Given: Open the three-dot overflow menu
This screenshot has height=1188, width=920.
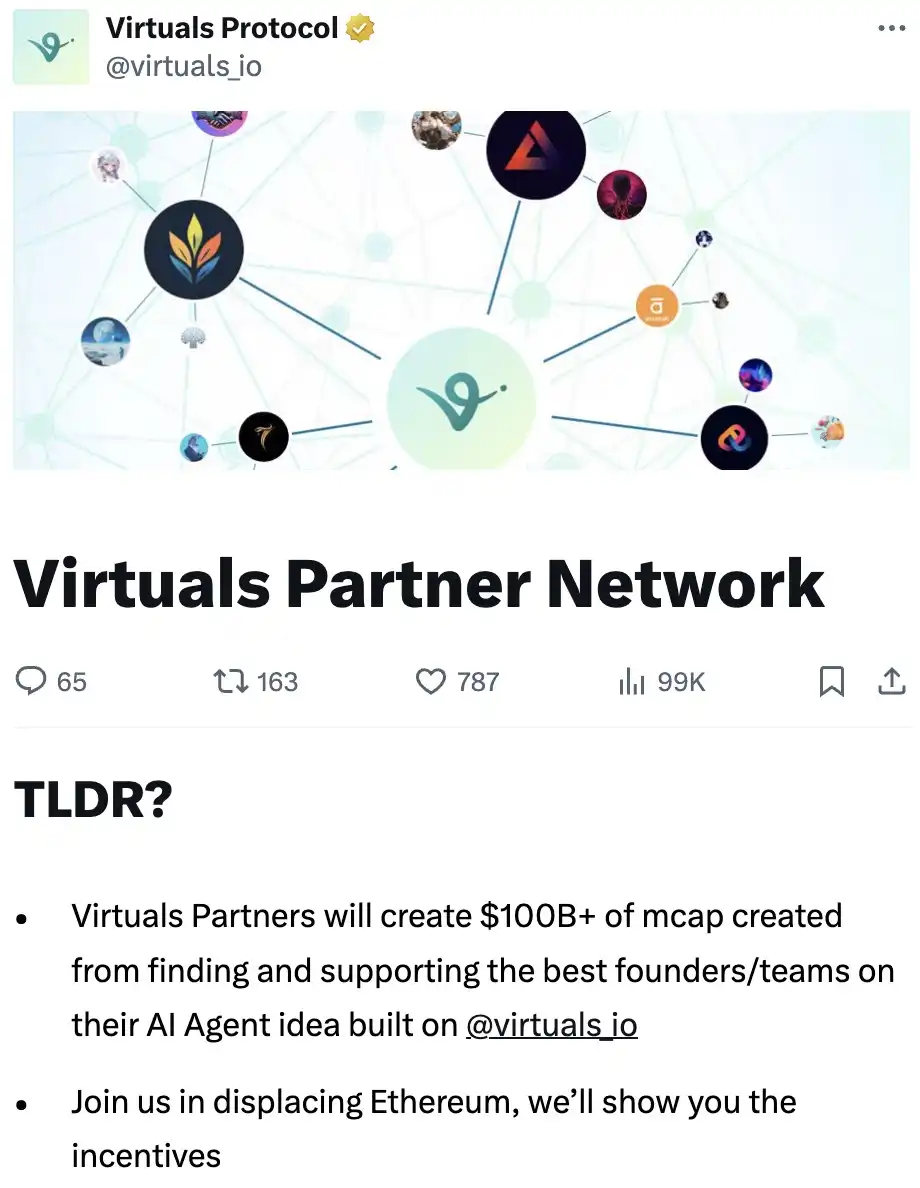Looking at the screenshot, I should click(x=890, y=28).
